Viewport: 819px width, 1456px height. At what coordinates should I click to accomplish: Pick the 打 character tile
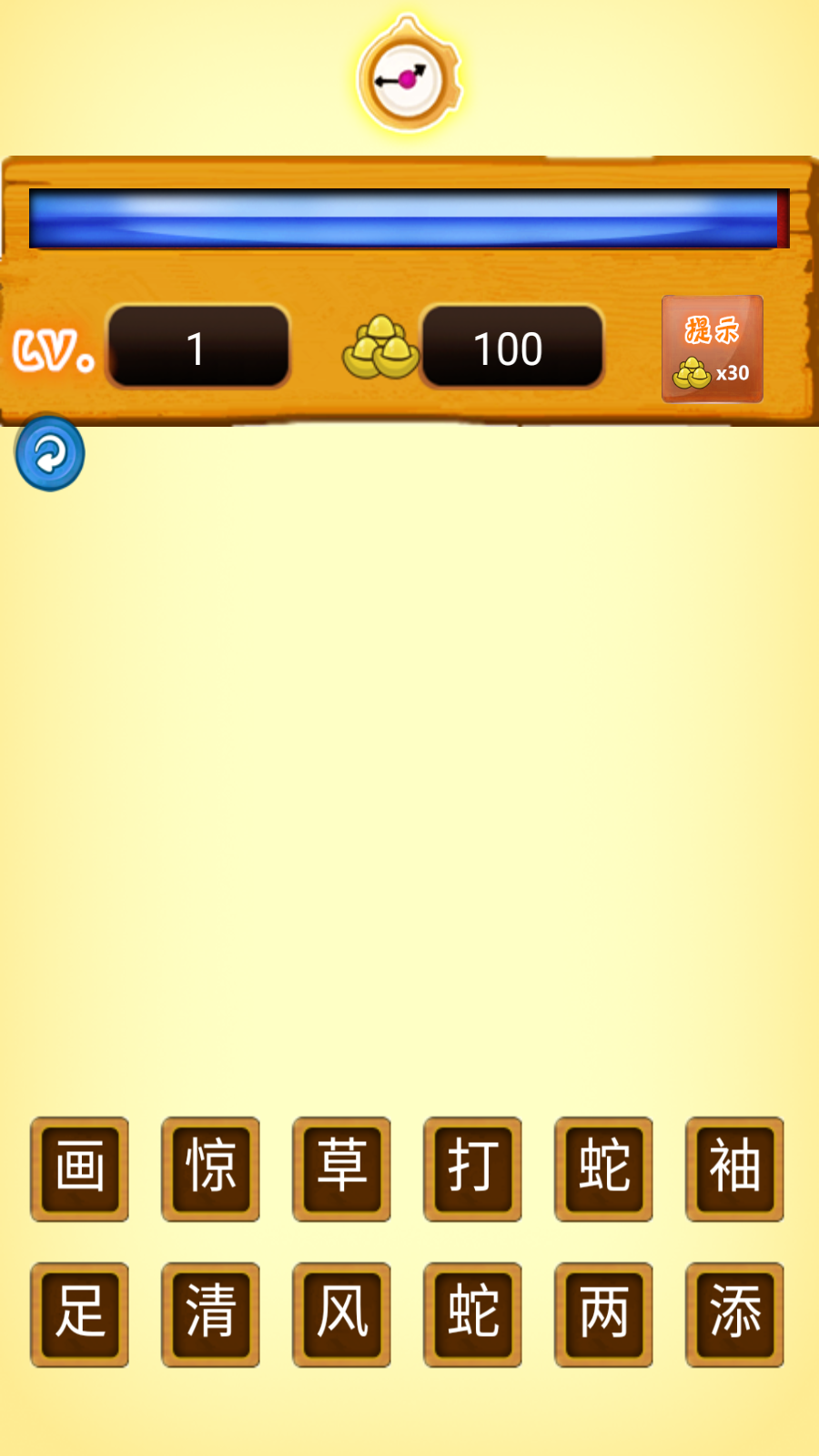click(472, 1168)
